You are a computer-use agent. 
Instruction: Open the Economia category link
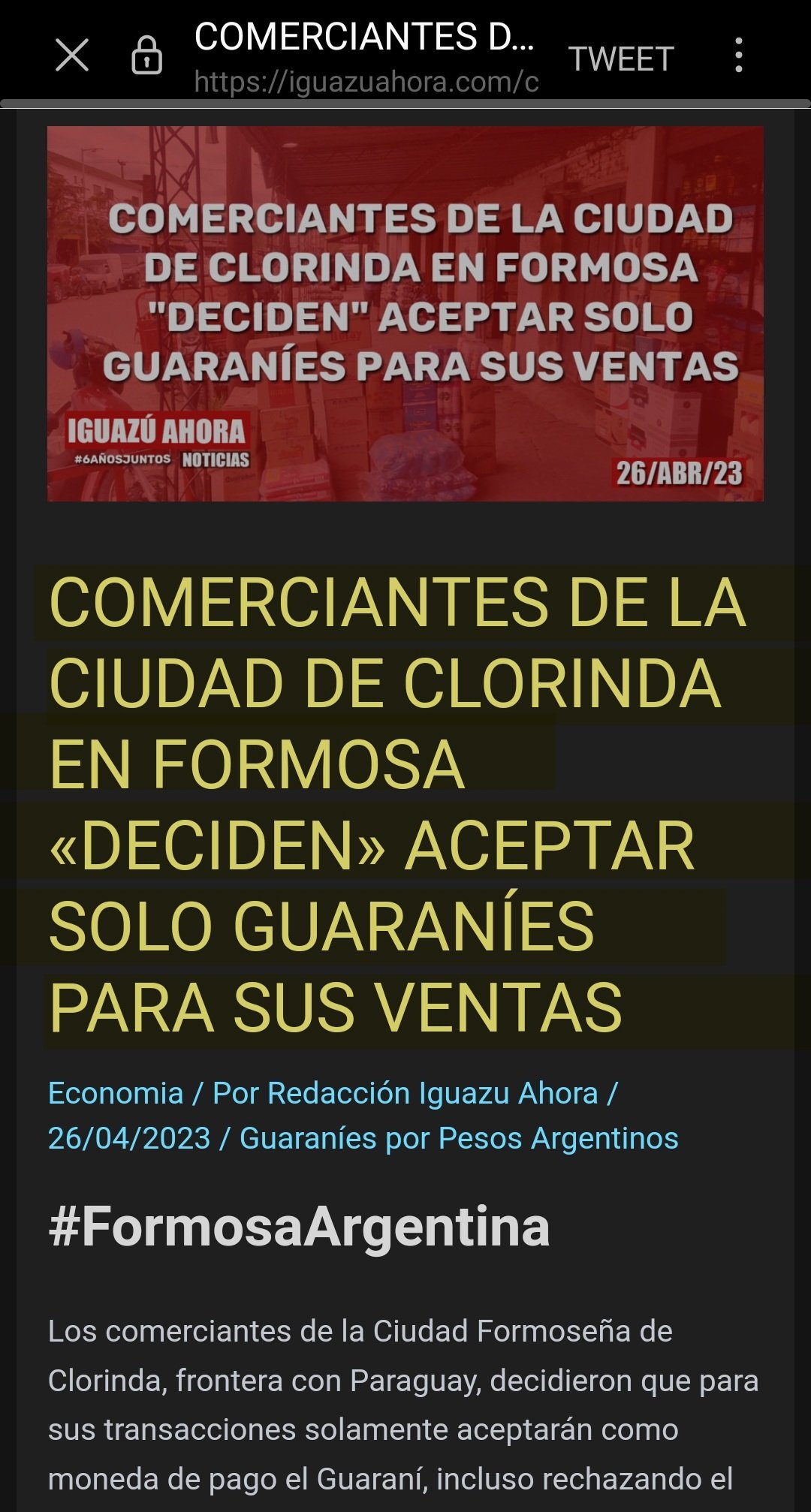[x=116, y=1093]
